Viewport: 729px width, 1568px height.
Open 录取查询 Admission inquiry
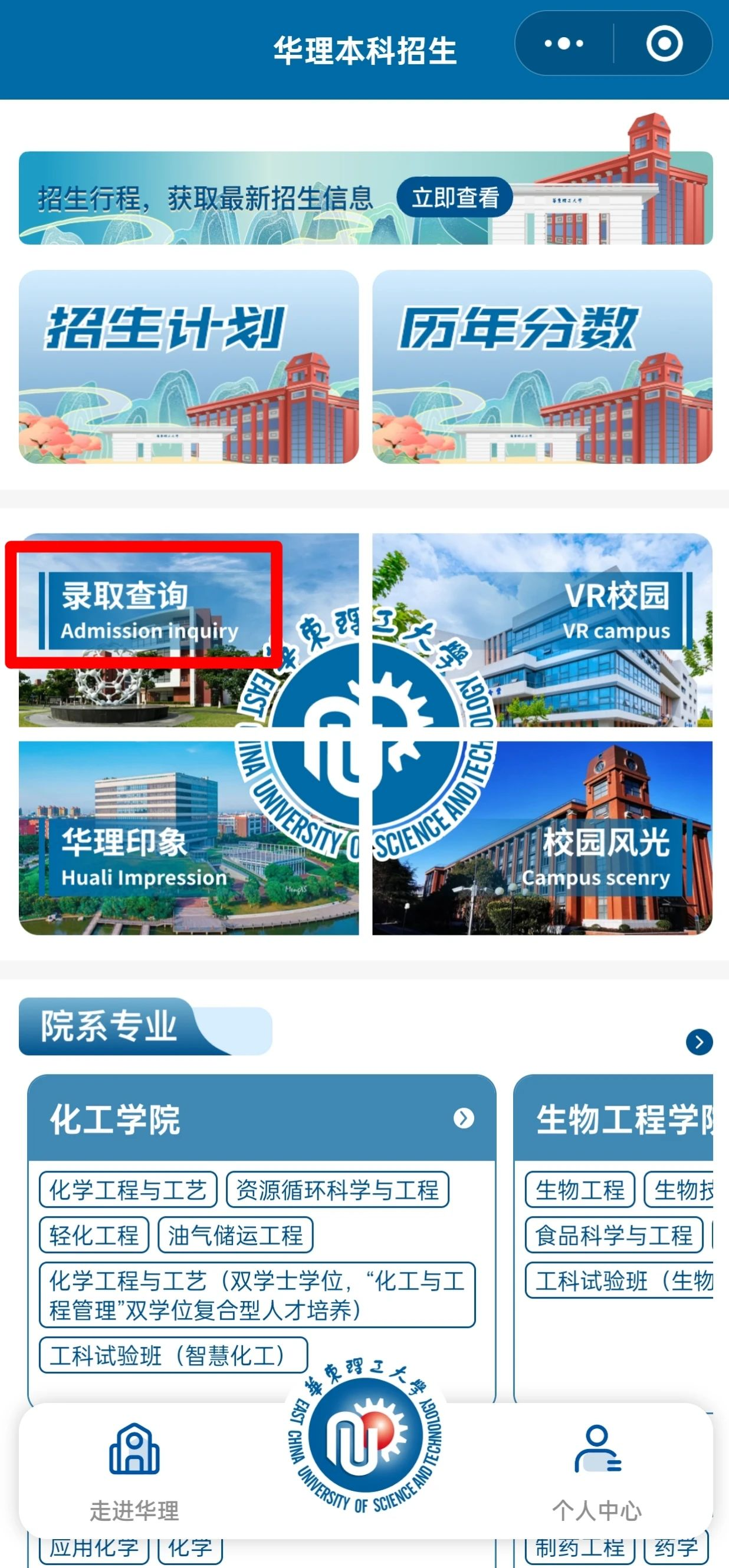click(145, 609)
